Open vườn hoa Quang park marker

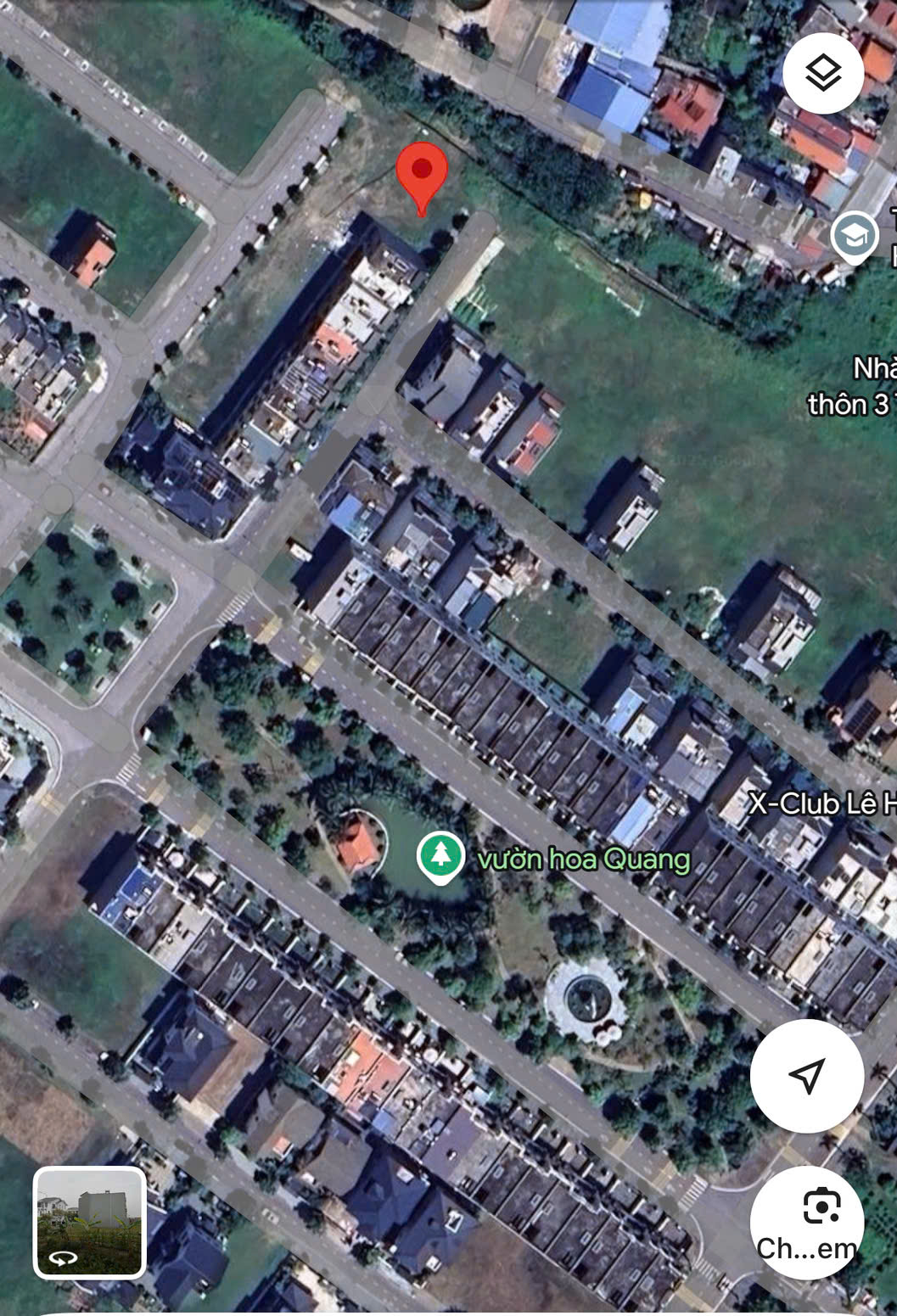point(440,856)
